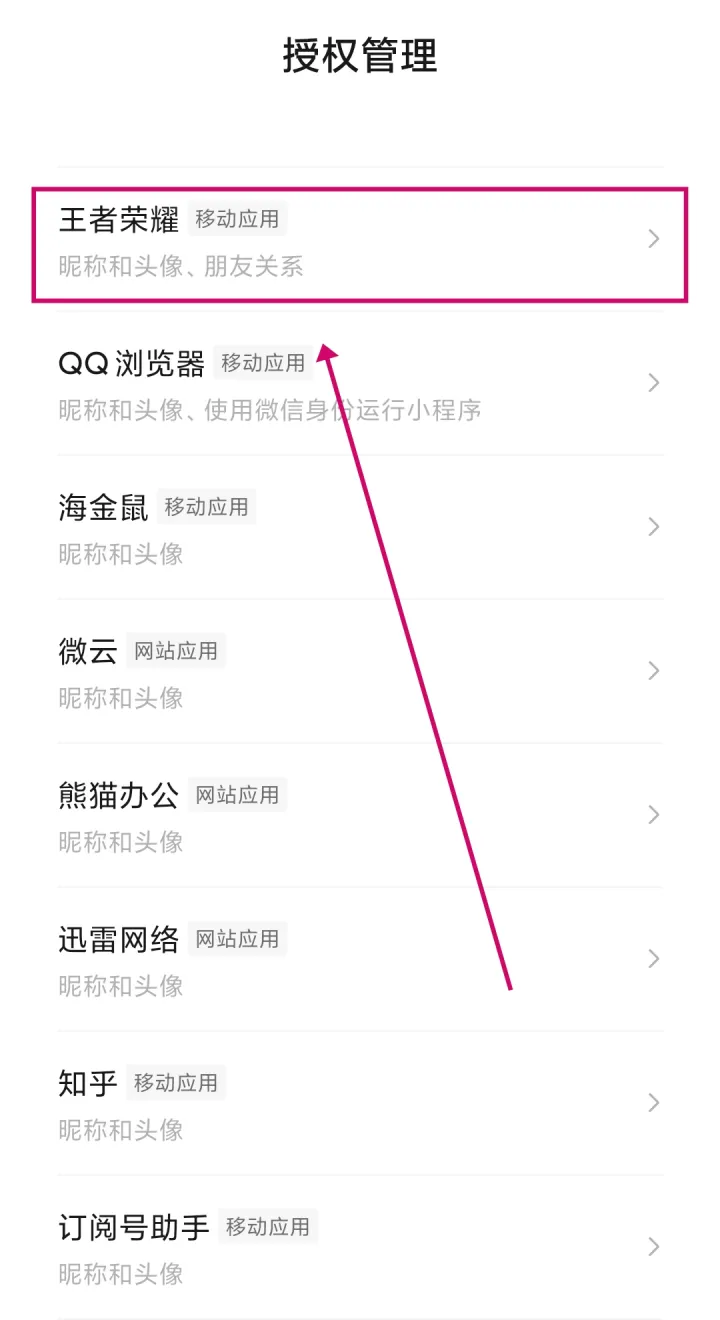Open 迅雷网络 authorization entry
This screenshot has width=720, height=1320.
(x=360, y=960)
